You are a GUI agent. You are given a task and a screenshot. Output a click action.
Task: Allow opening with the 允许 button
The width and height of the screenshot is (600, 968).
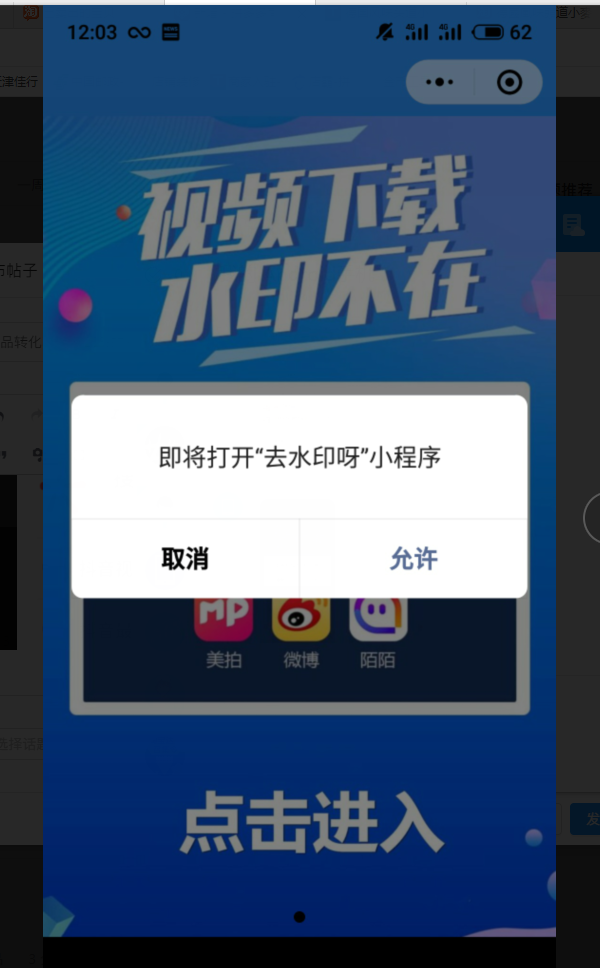414,559
